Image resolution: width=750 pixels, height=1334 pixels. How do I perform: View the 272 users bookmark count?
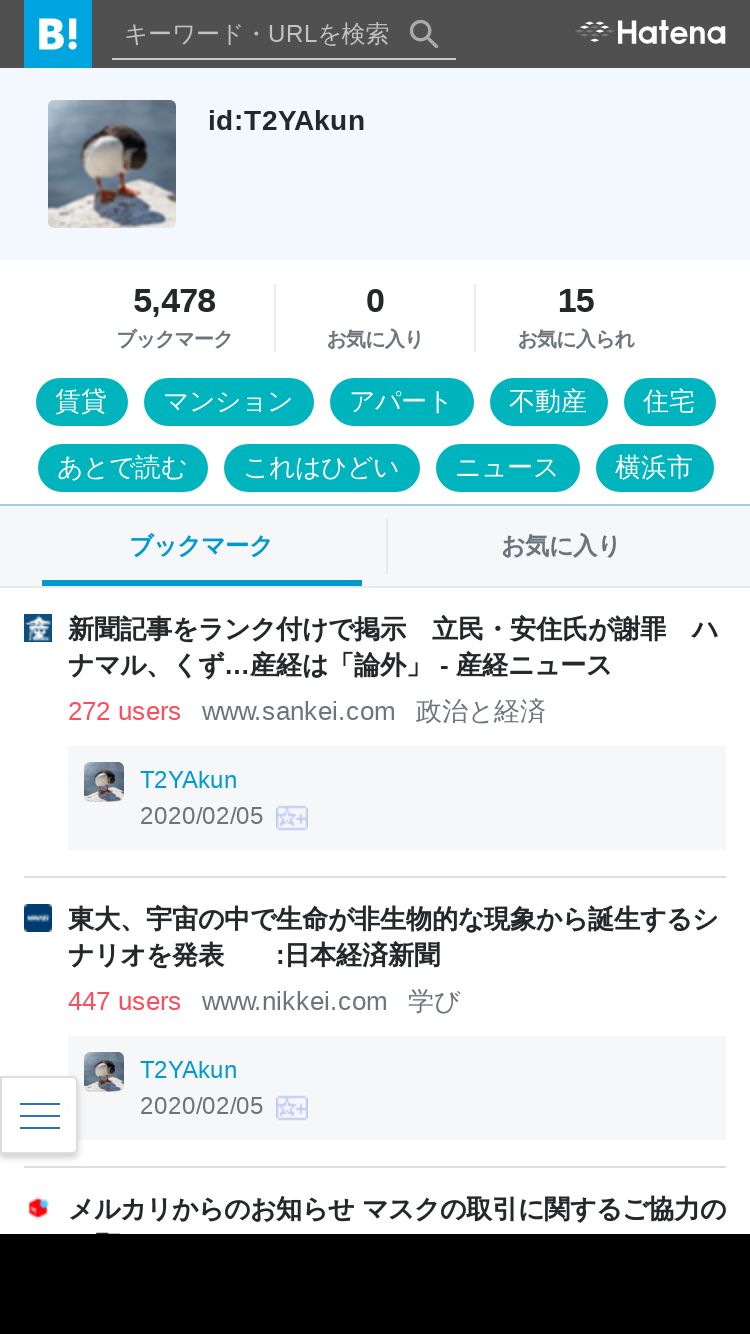pos(124,712)
